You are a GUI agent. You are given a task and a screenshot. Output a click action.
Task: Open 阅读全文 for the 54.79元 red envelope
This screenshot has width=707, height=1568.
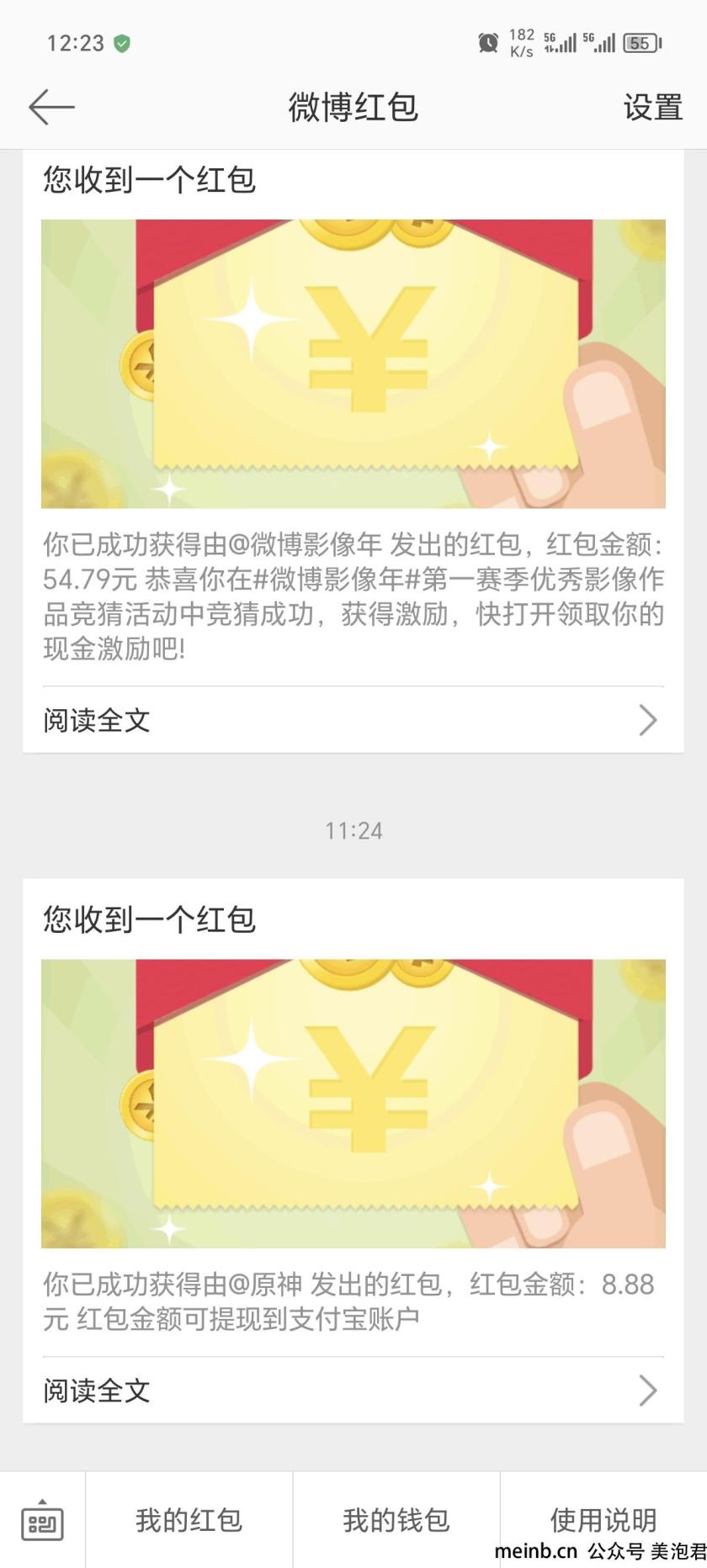(353, 720)
